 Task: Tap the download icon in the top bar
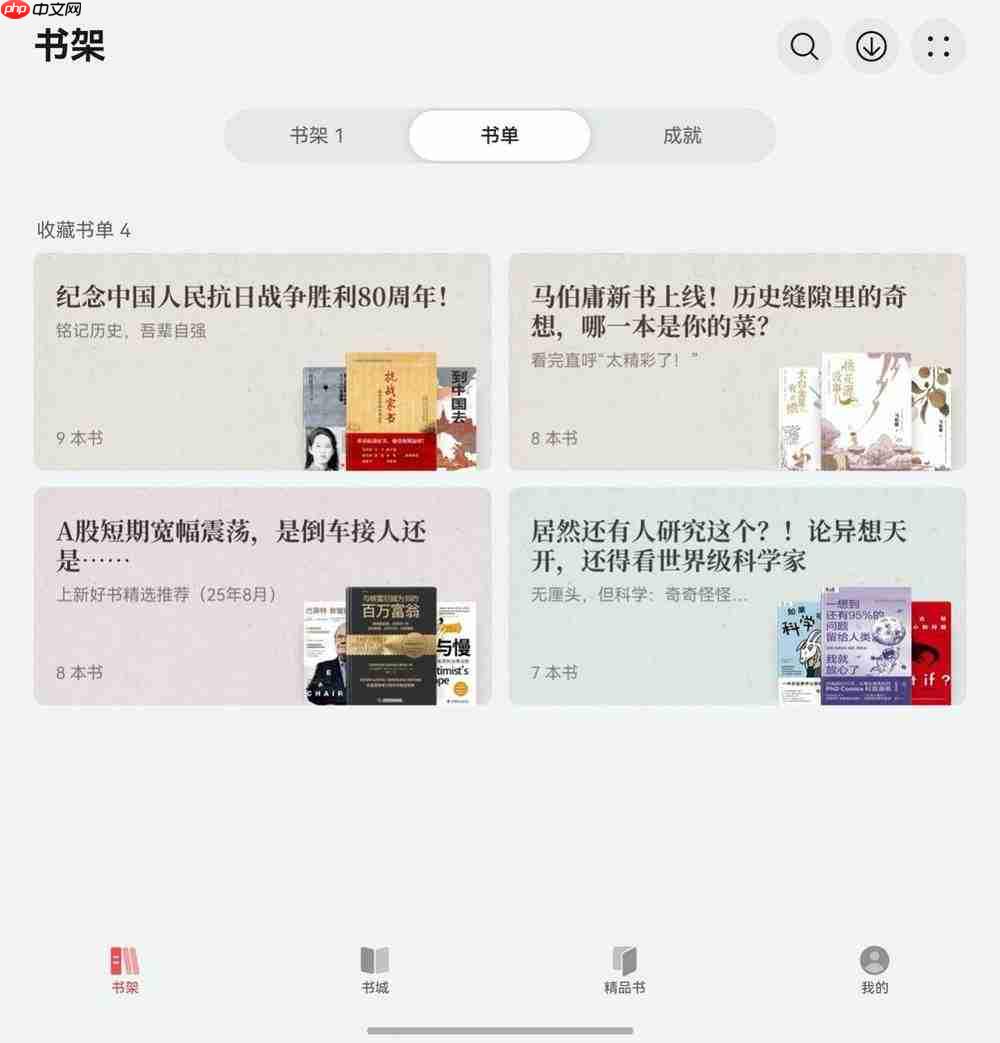pos(871,47)
